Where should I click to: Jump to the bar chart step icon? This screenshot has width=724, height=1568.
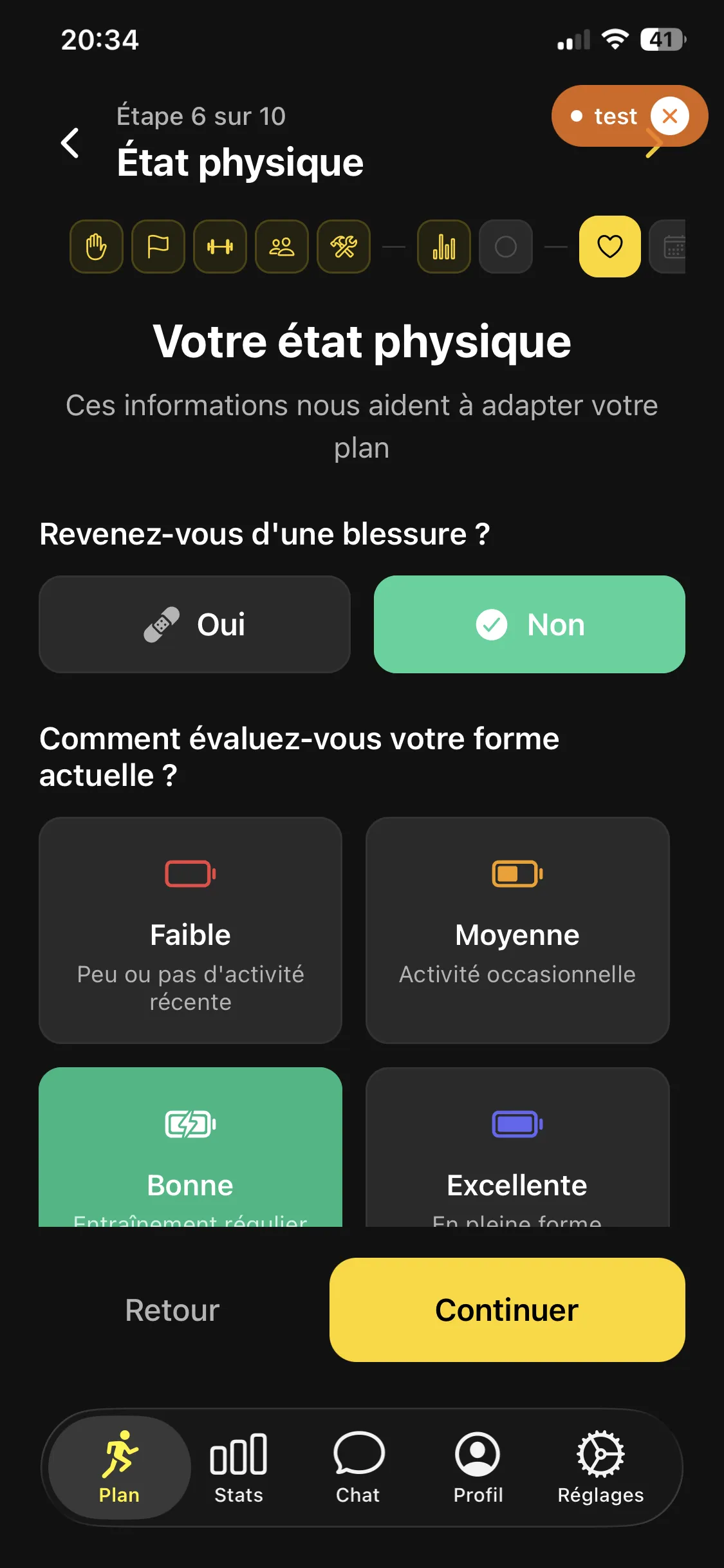tap(444, 247)
